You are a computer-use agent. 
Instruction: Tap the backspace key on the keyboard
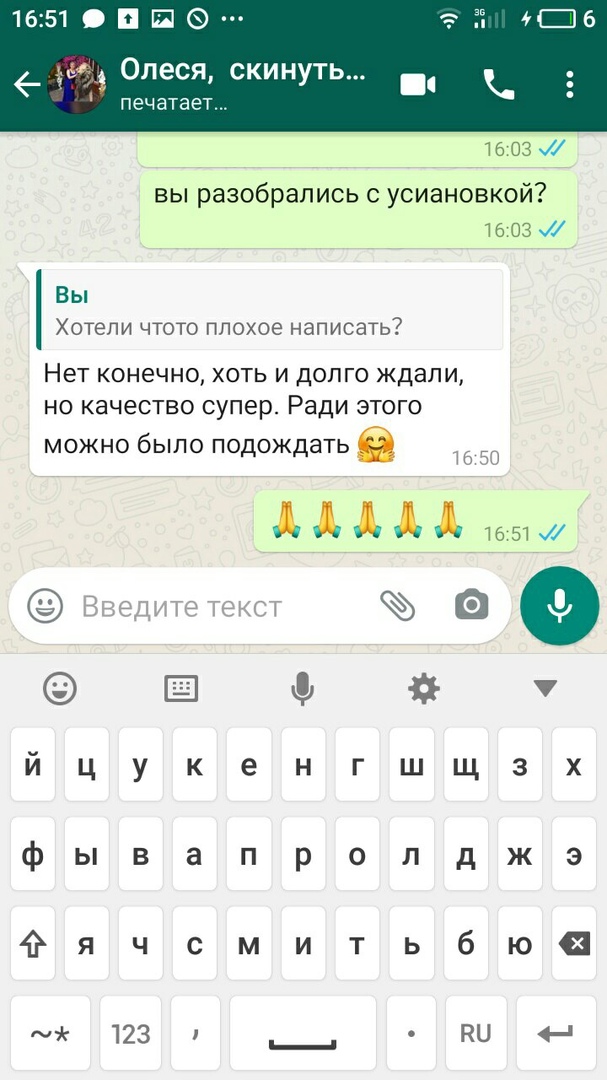[573, 944]
